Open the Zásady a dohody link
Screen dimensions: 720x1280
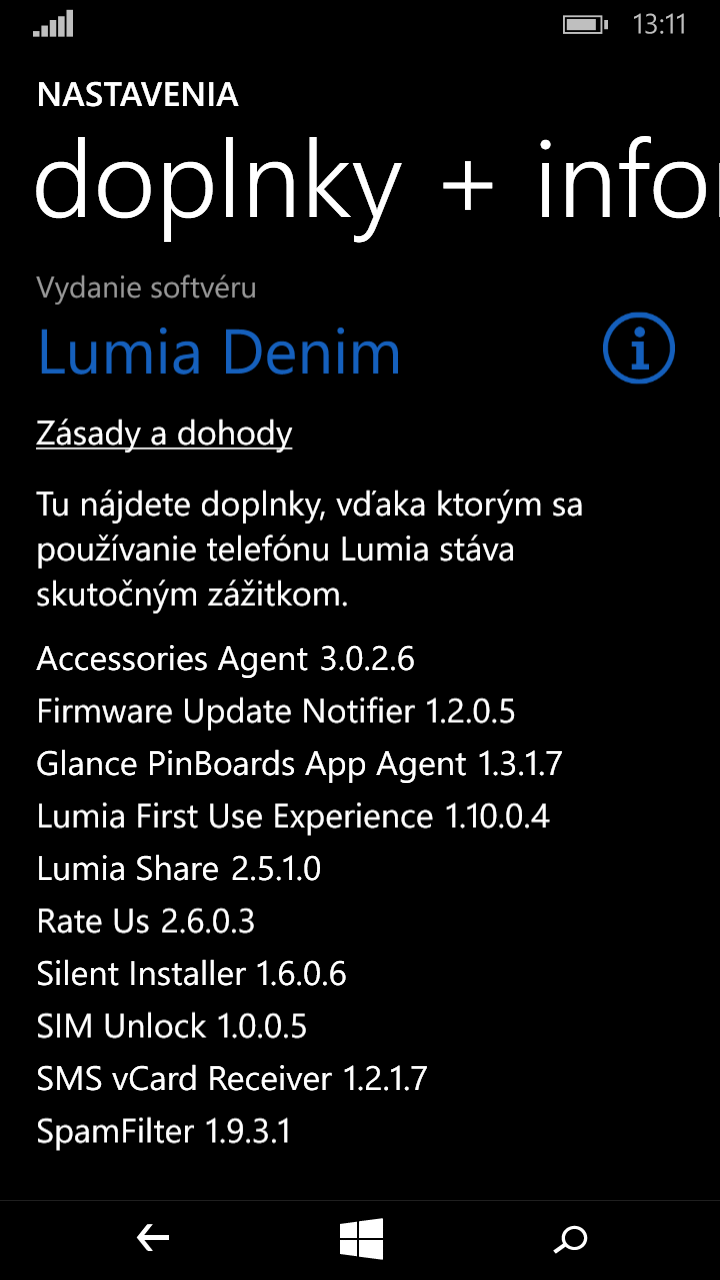coord(164,434)
